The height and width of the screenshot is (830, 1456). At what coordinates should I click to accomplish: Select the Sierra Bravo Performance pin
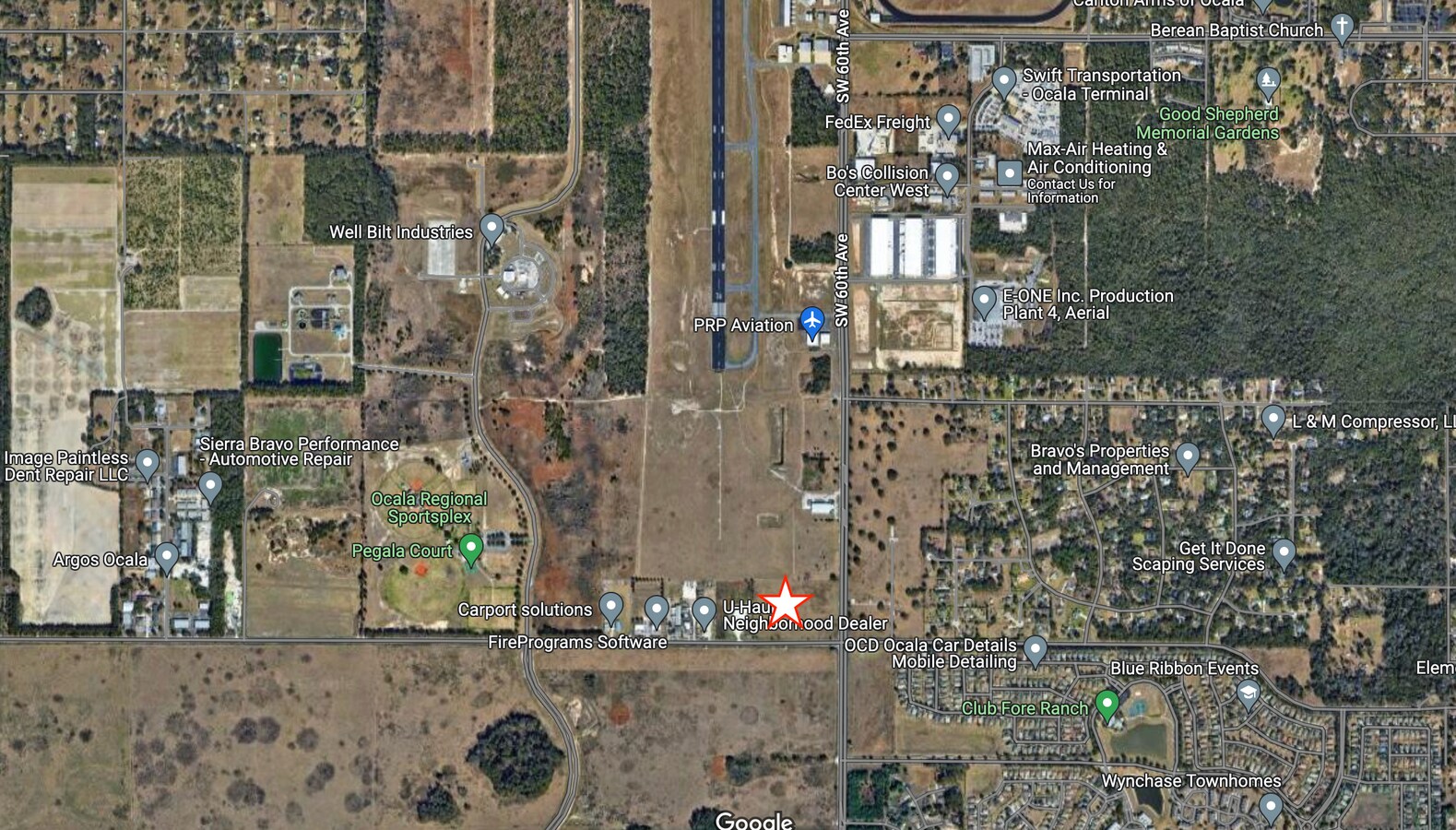(210, 485)
